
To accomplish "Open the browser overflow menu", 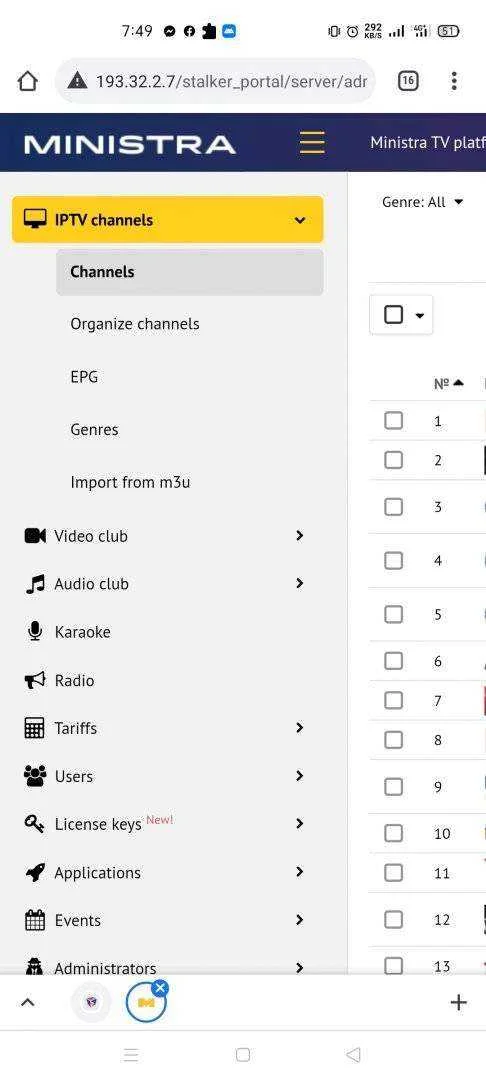I will pyautogui.click(x=454, y=81).
